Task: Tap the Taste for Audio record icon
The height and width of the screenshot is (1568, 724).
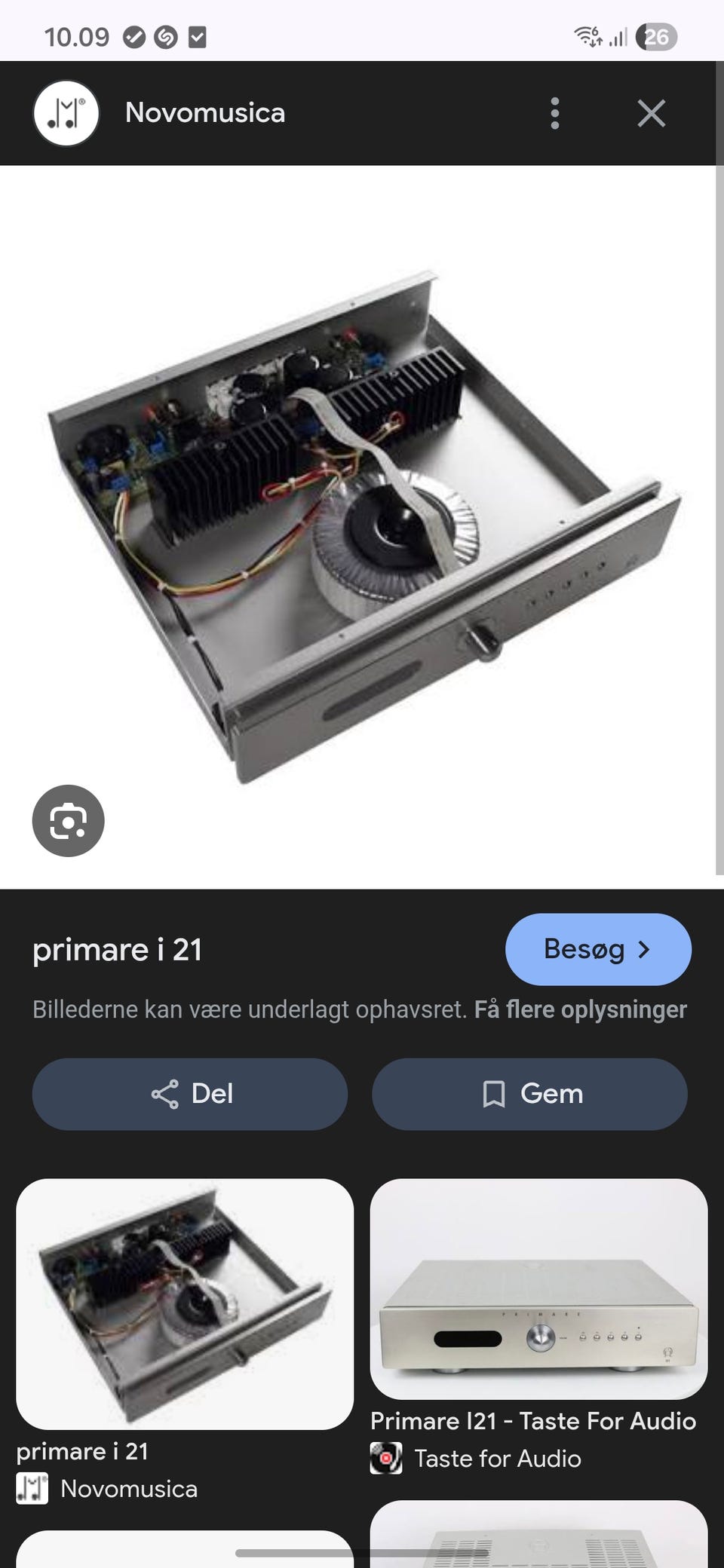Action: [386, 1459]
